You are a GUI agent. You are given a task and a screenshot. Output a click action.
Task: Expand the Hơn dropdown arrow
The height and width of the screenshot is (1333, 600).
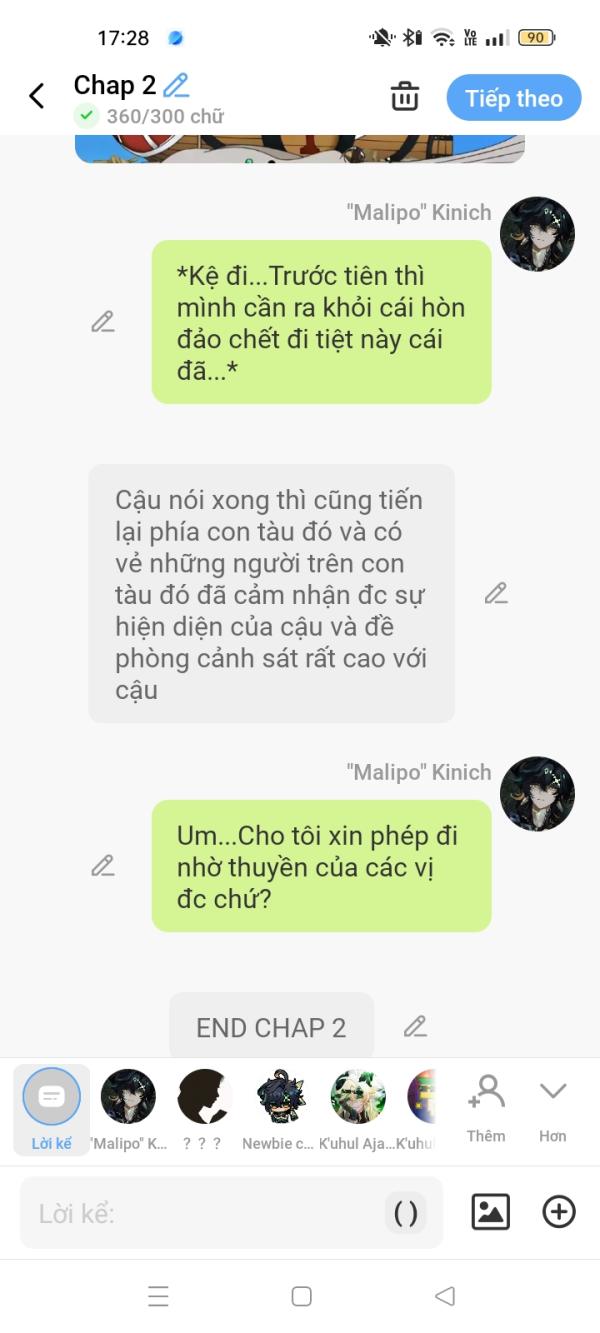pyautogui.click(x=553, y=1108)
